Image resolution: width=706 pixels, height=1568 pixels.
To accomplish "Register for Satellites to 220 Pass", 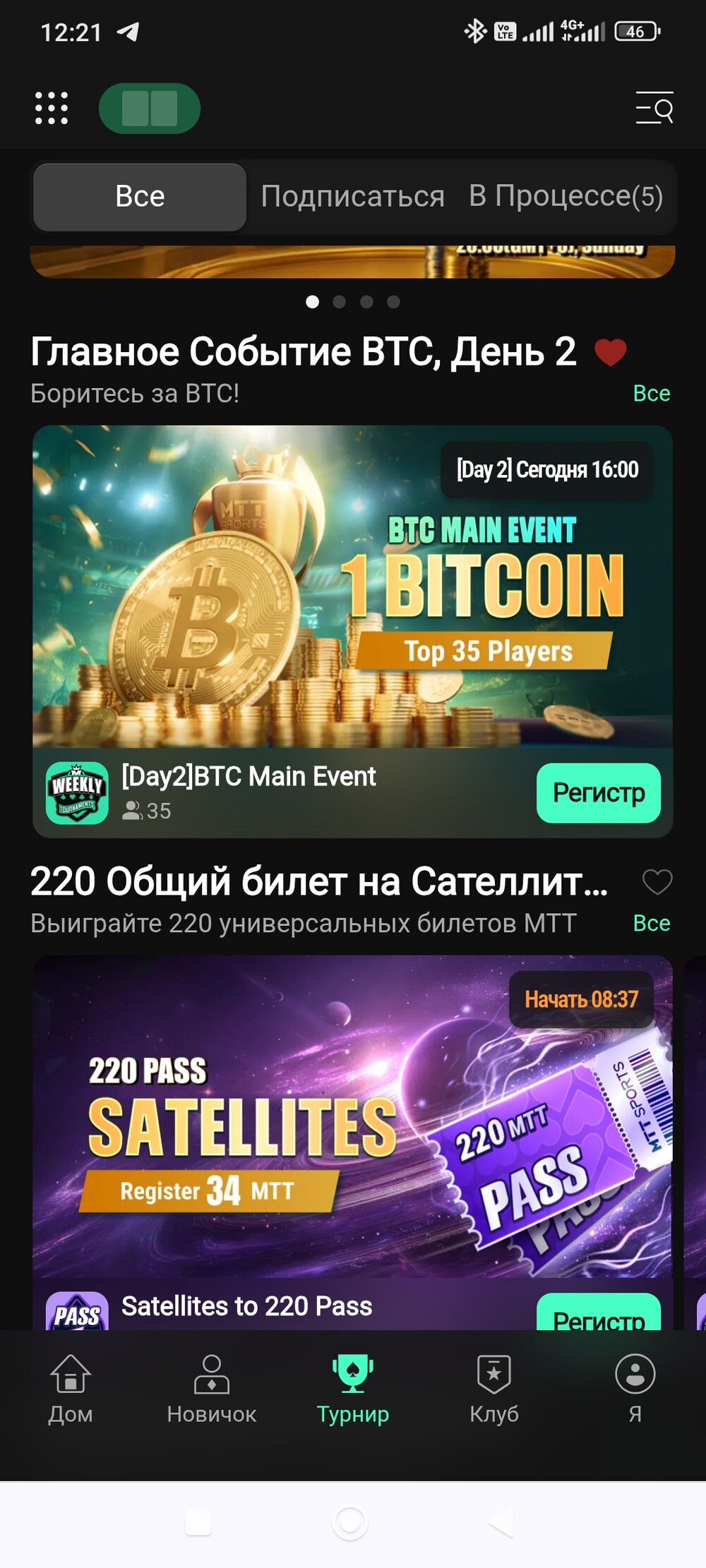I will [x=599, y=1313].
